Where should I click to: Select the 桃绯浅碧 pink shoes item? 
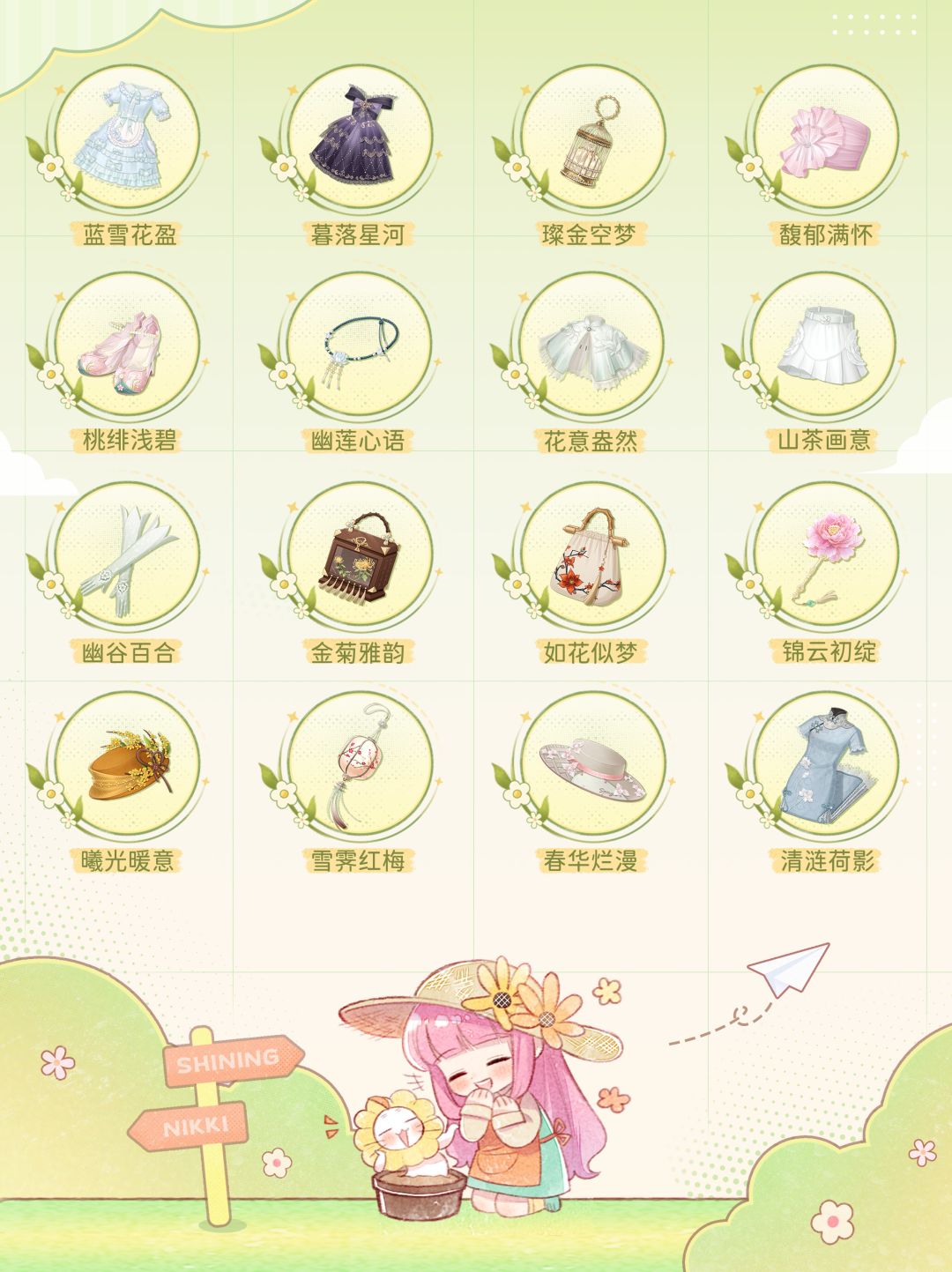click(128, 353)
